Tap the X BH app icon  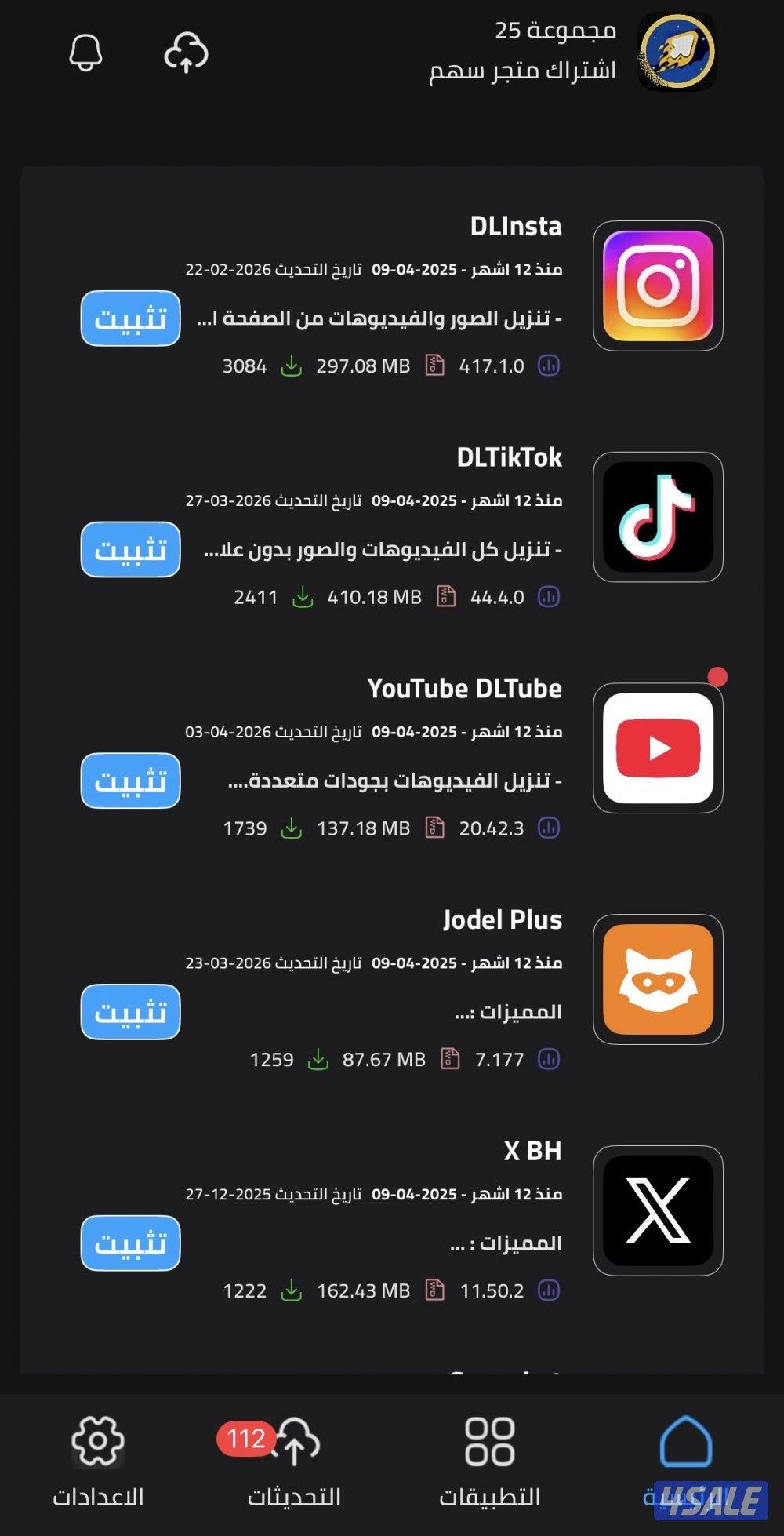coord(658,1210)
